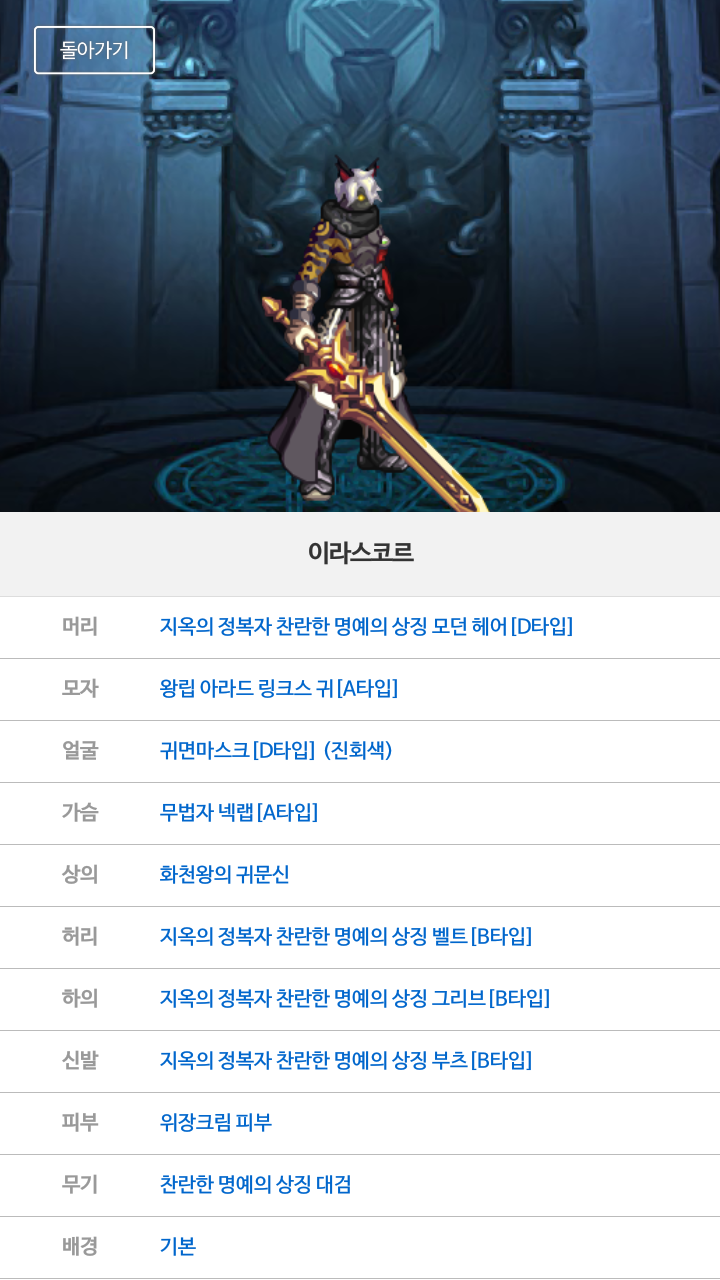Open the 무법자 넥랩 [A타입] link
720x1280 pixels.
(x=239, y=813)
